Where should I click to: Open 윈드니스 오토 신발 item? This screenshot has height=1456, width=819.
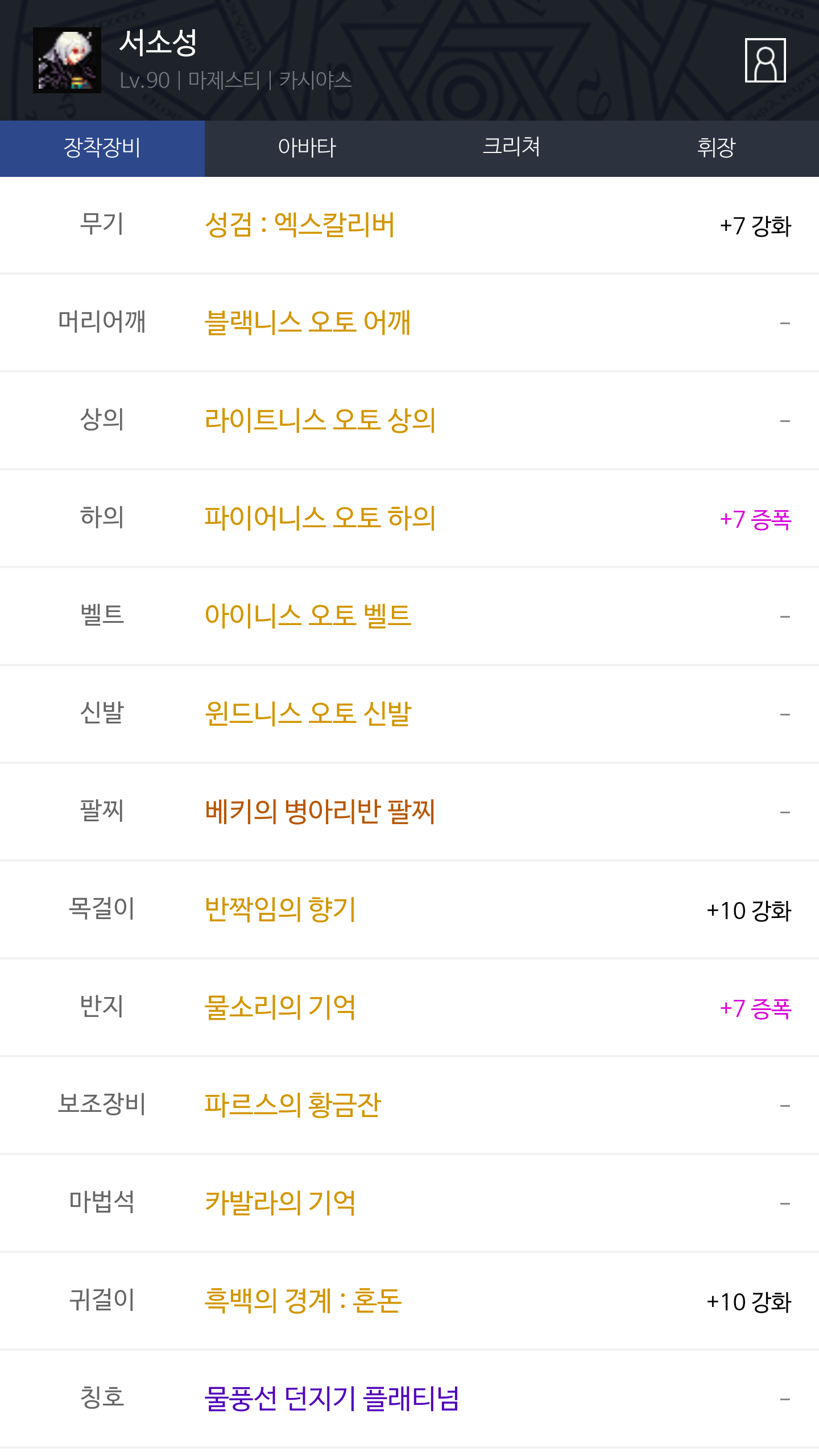pyautogui.click(x=308, y=714)
